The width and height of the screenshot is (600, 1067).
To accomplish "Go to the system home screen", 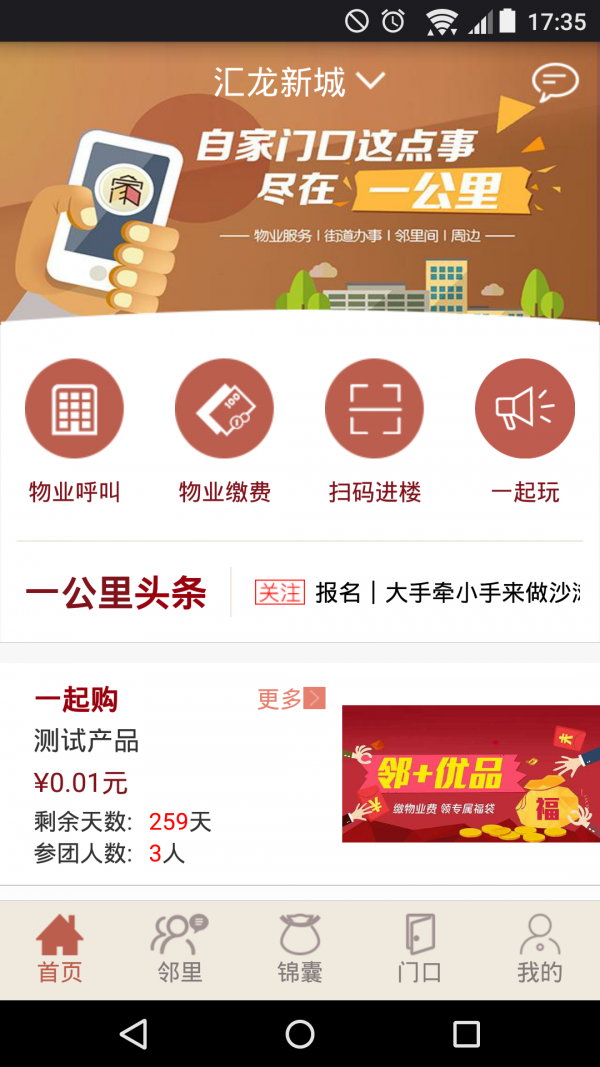I will click(x=300, y=1034).
